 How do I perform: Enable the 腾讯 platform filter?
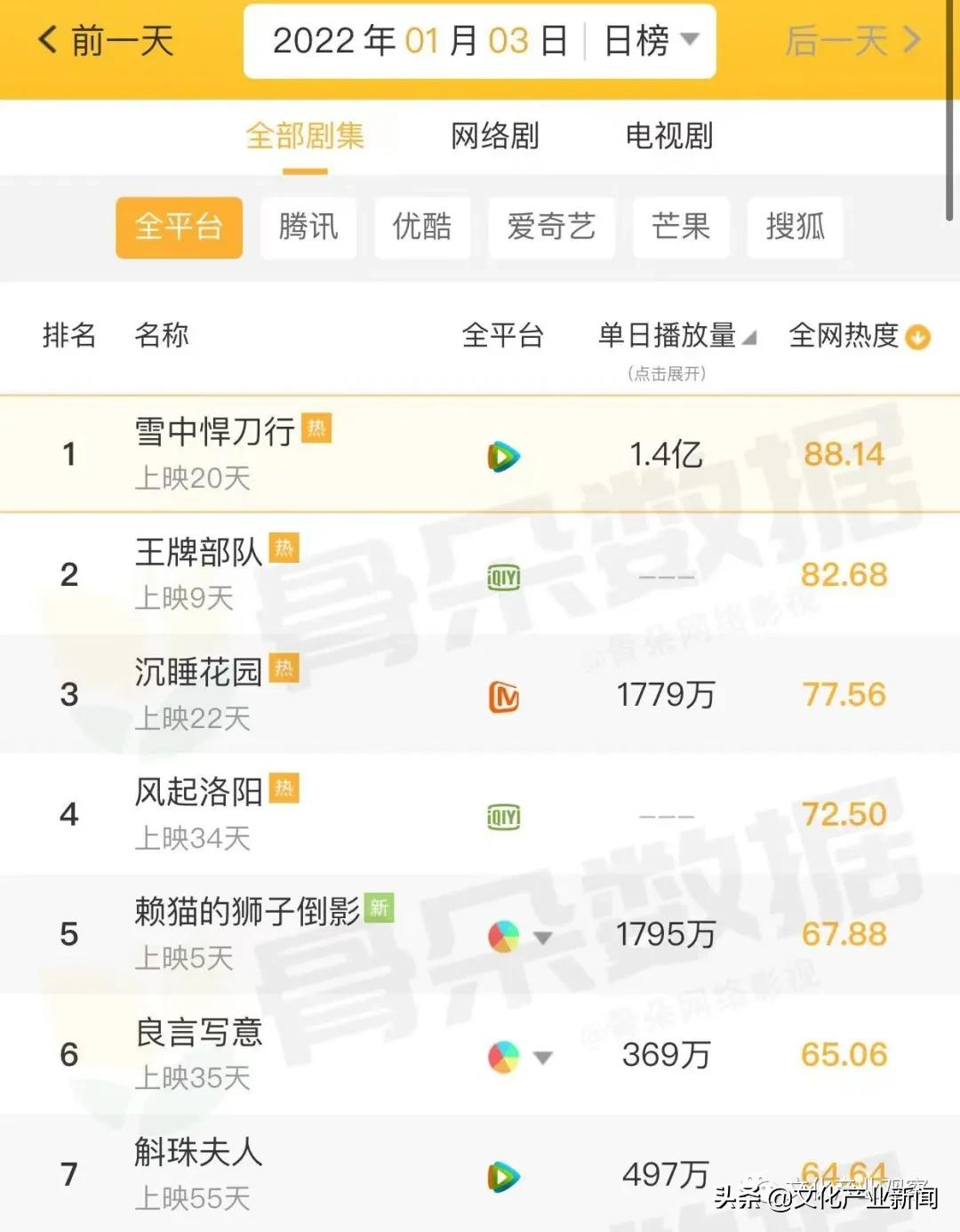[308, 228]
